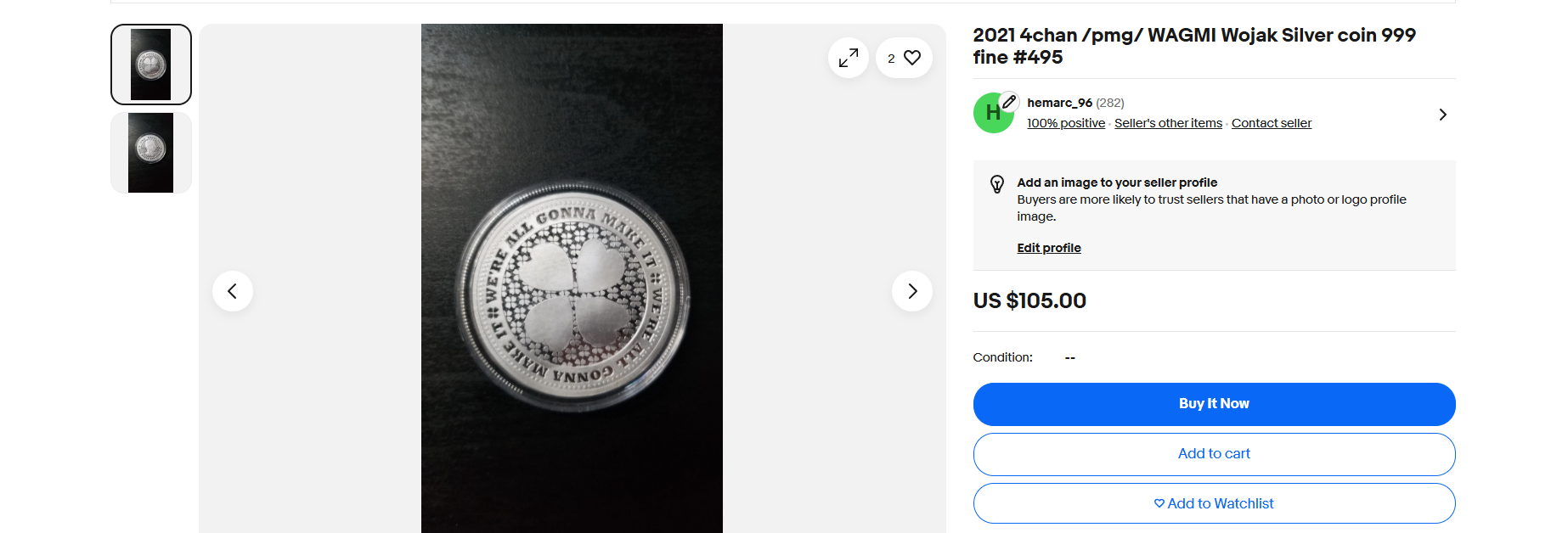This screenshot has width=1568, height=533.
Task: Show the next coin photo
Action: [x=912, y=291]
